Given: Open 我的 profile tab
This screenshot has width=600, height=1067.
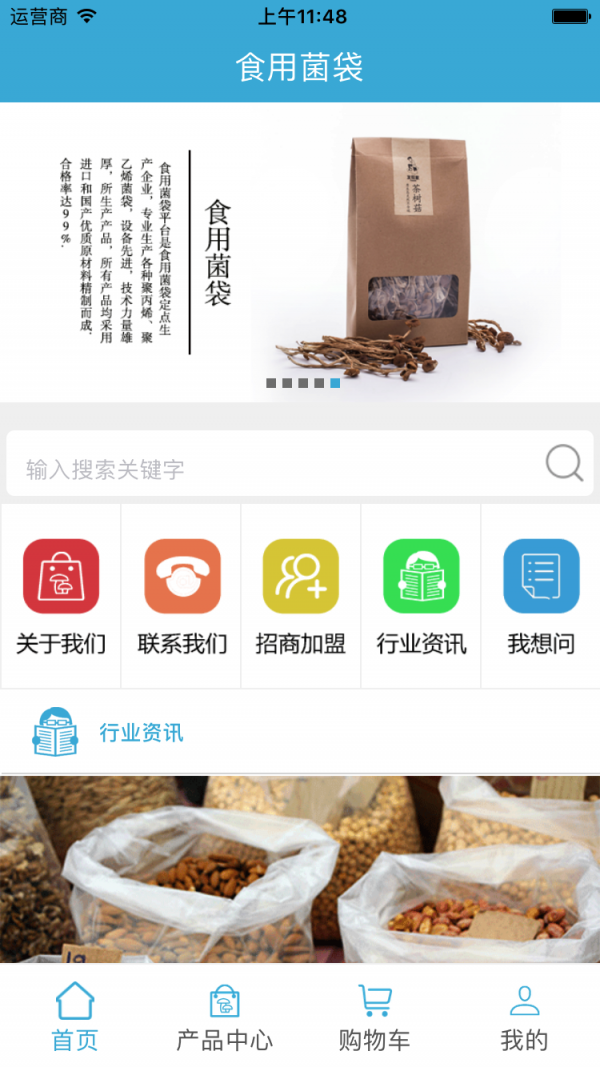Looking at the screenshot, I should pos(524,1015).
